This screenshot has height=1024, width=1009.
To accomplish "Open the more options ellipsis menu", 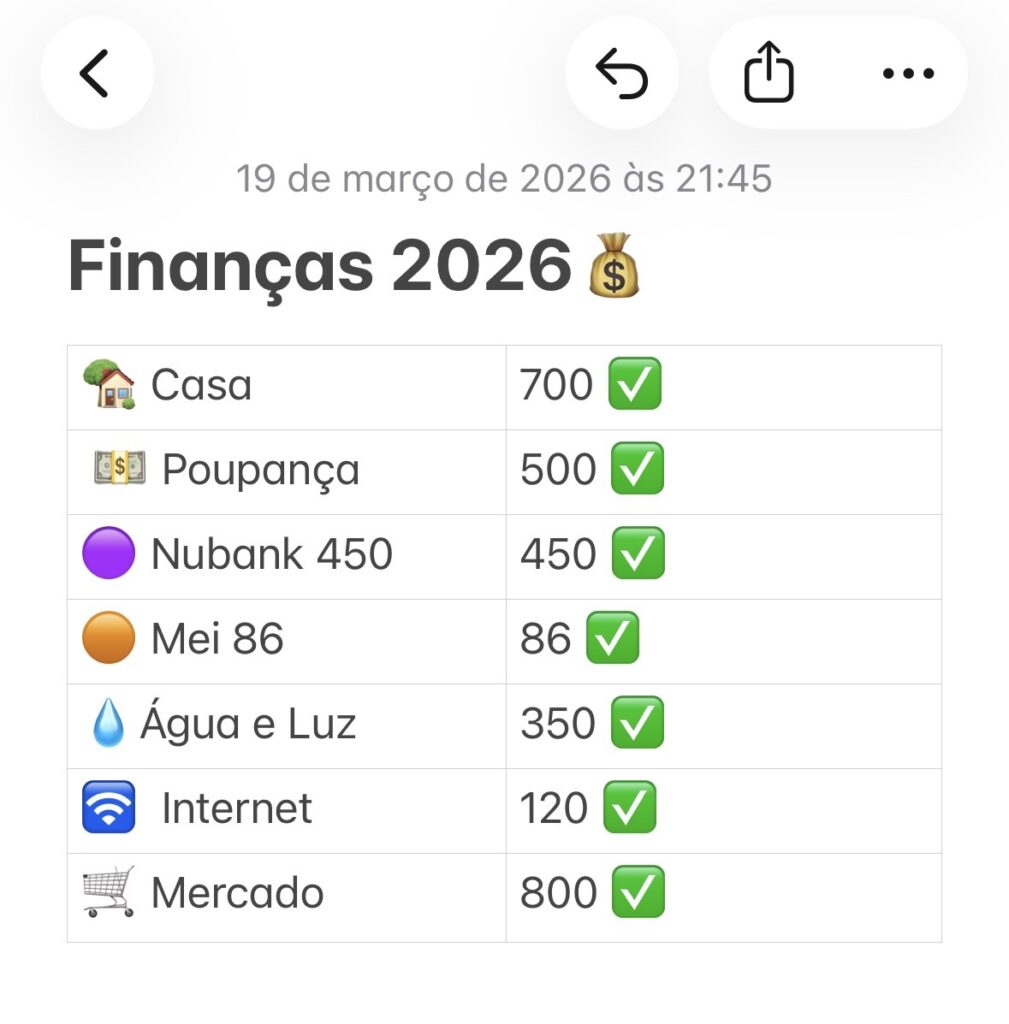I will [x=906, y=72].
